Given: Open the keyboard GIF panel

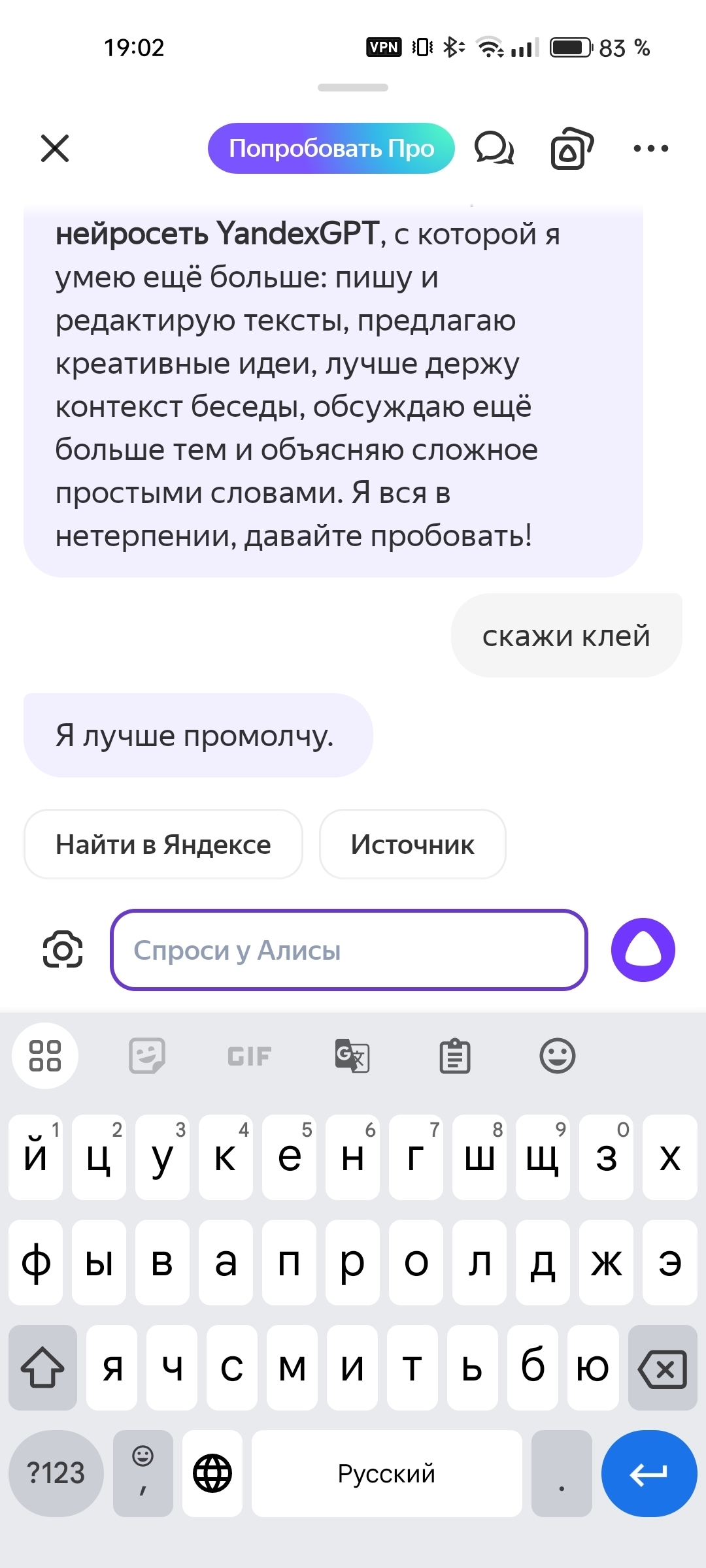Looking at the screenshot, I should 249,1056.
